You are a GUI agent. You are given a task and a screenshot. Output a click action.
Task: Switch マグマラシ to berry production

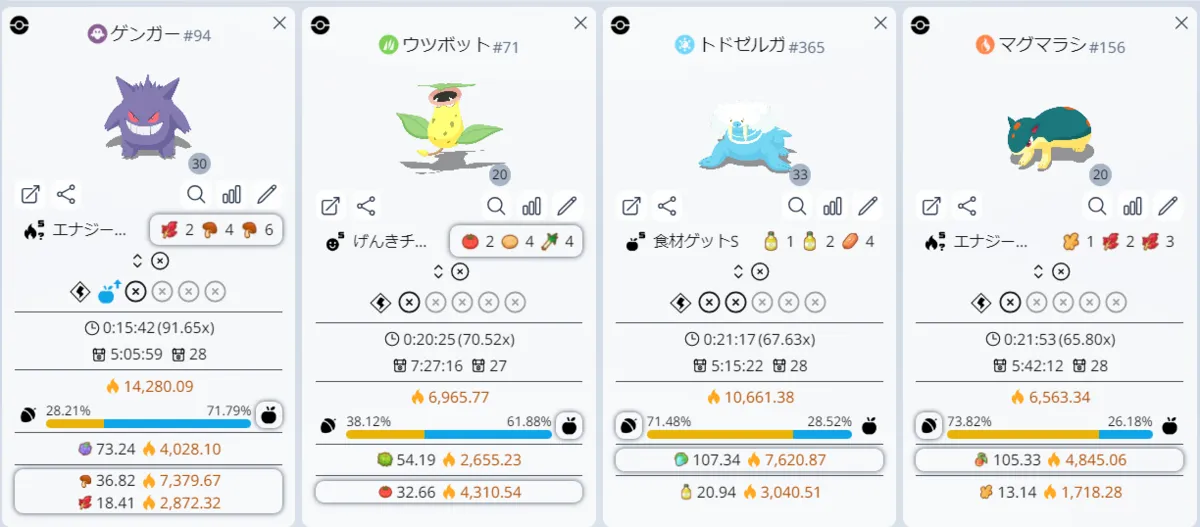pos(929,425)
